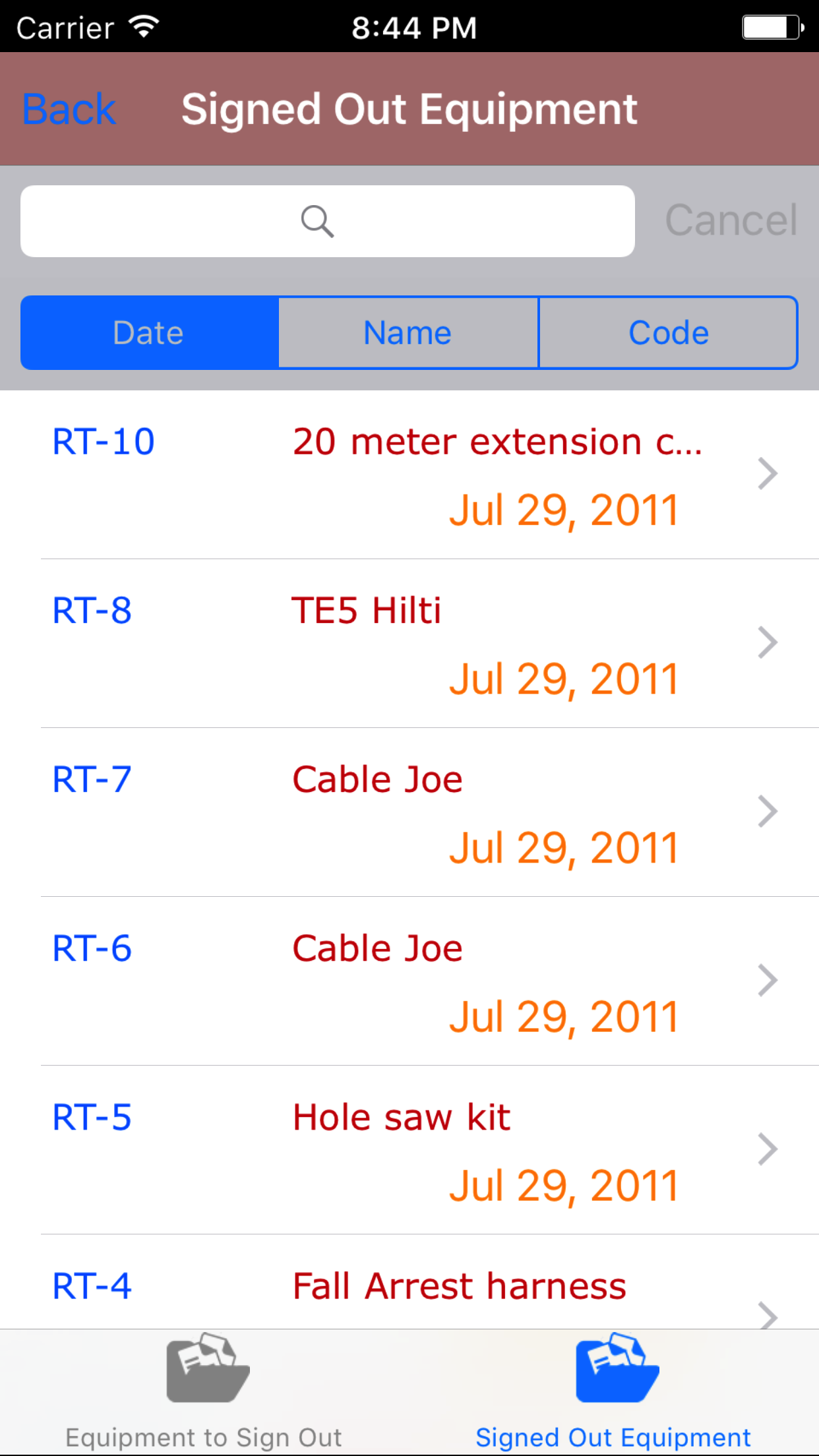The image size is (819, 1456).
Task: Cancel the search
Action: (x=731, y=220)
